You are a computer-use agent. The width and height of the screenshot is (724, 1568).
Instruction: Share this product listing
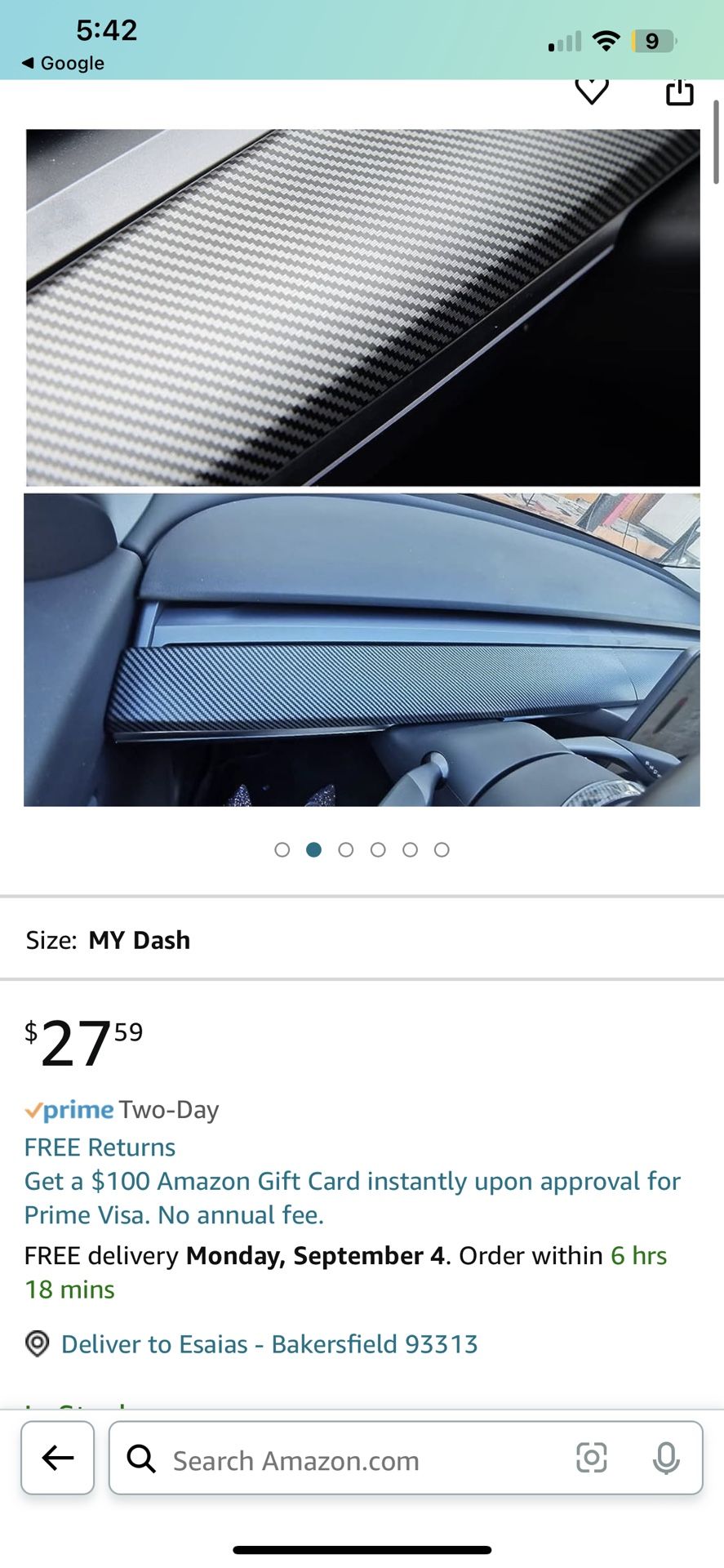coord(679,92)
